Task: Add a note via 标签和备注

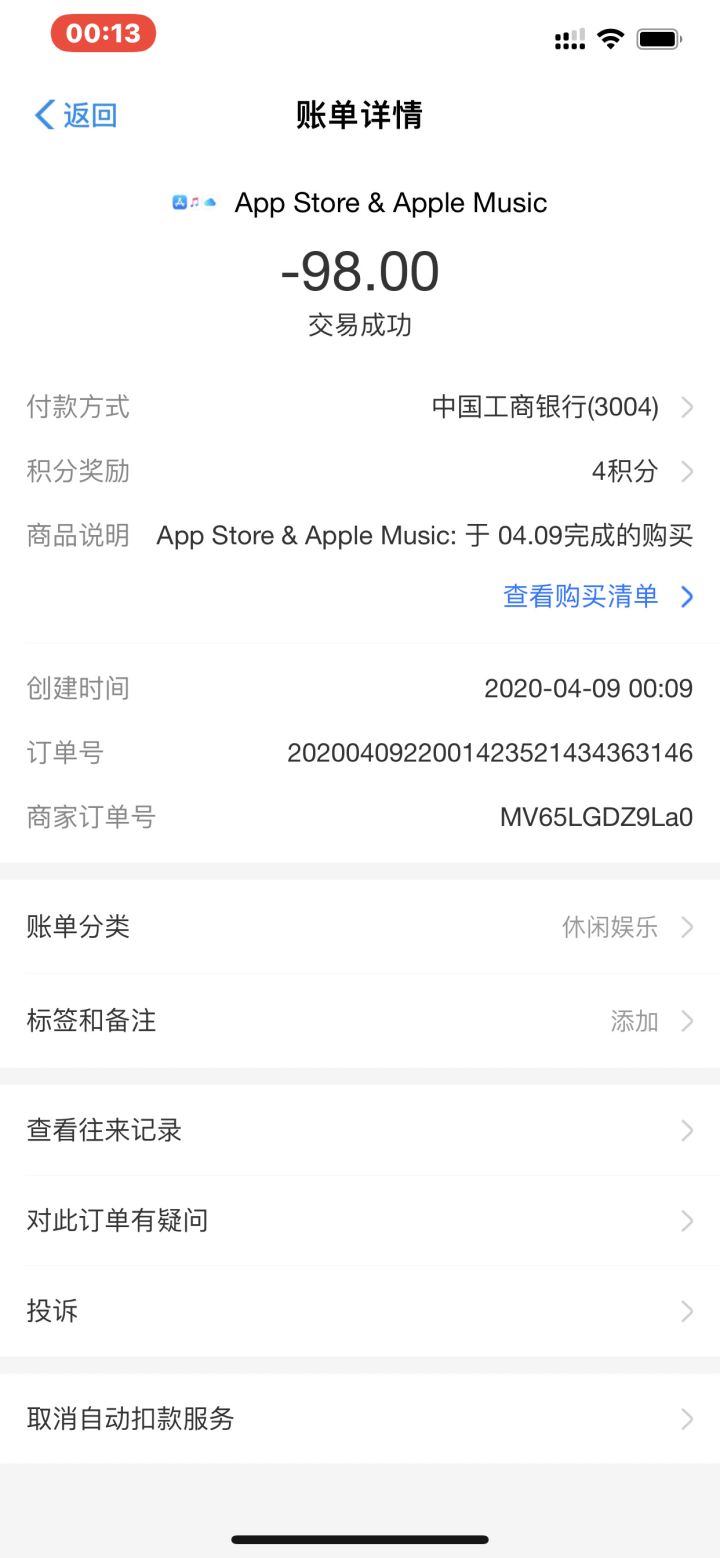Action: (x=360, y=1021)
